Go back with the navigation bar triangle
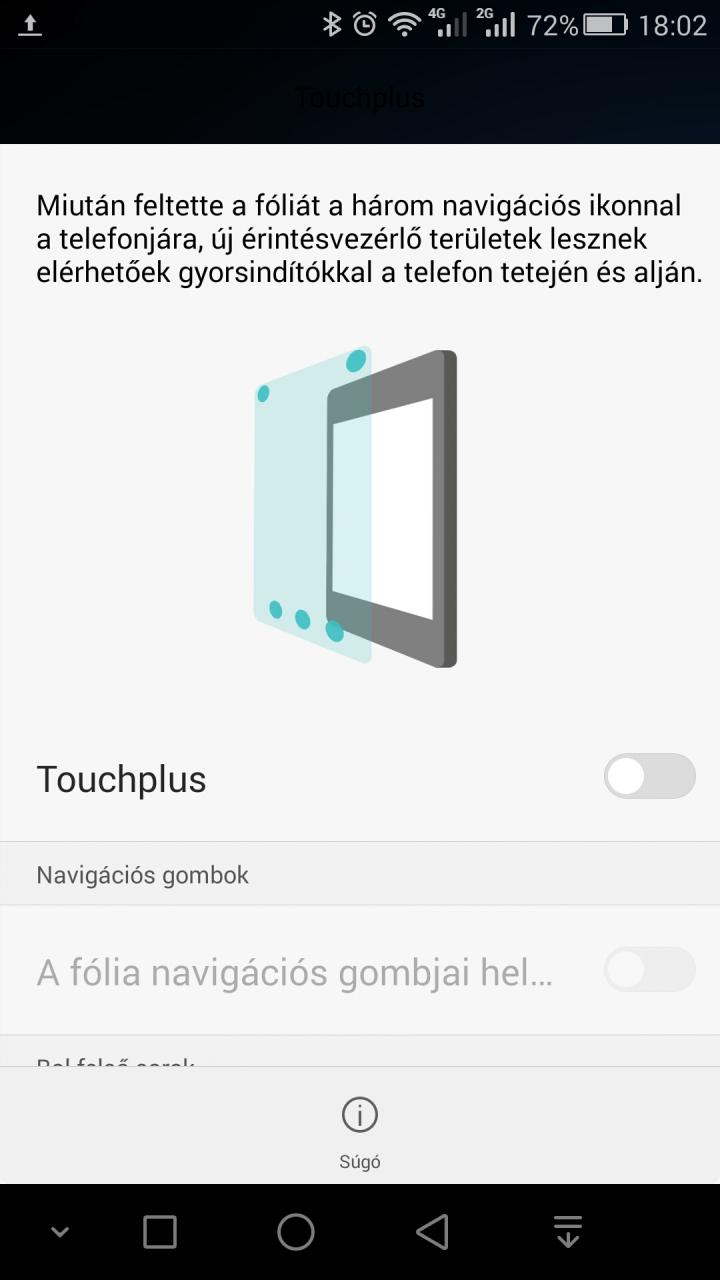The image size is (720, 1280). click(432, 1232)
